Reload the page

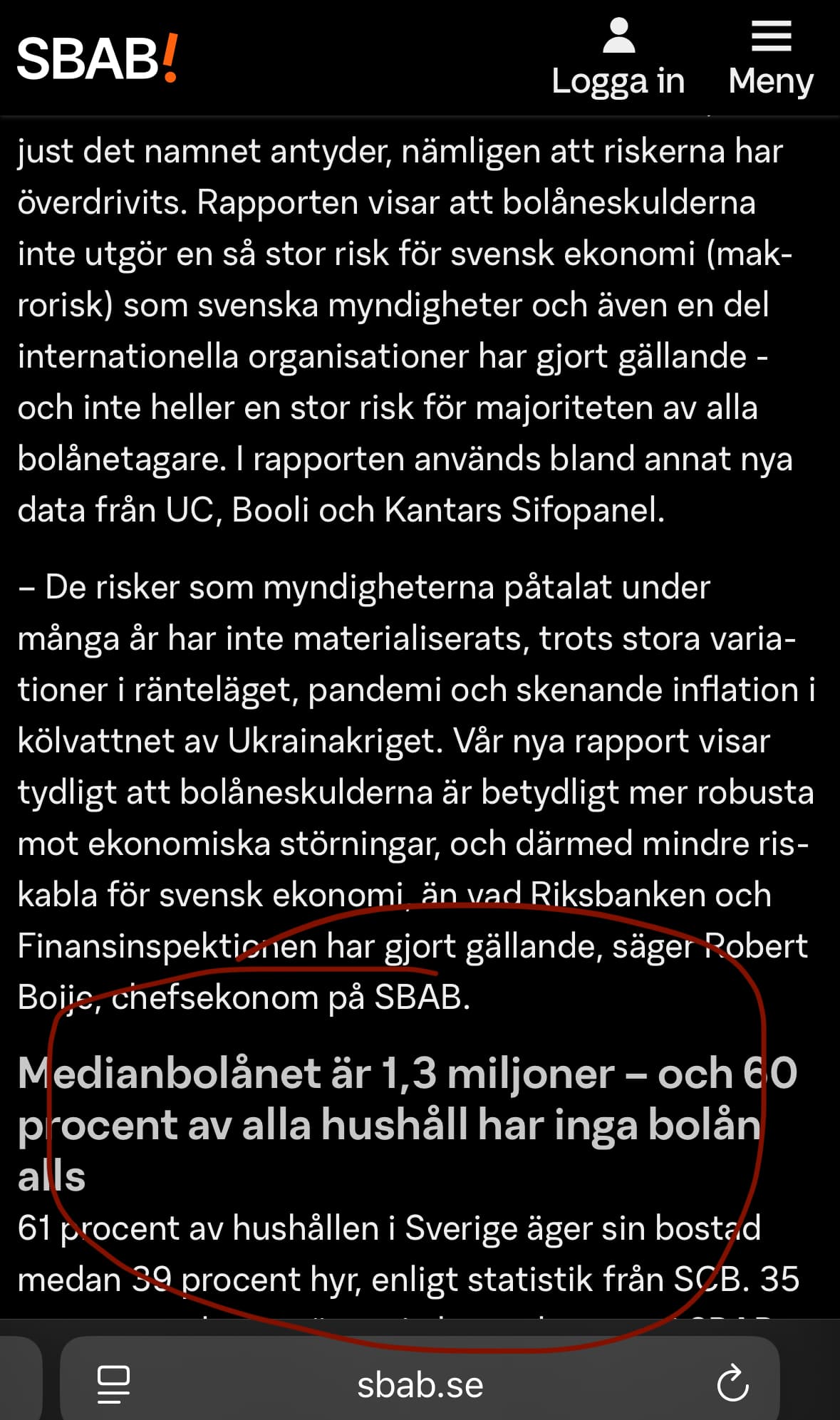click(732, 1385)
